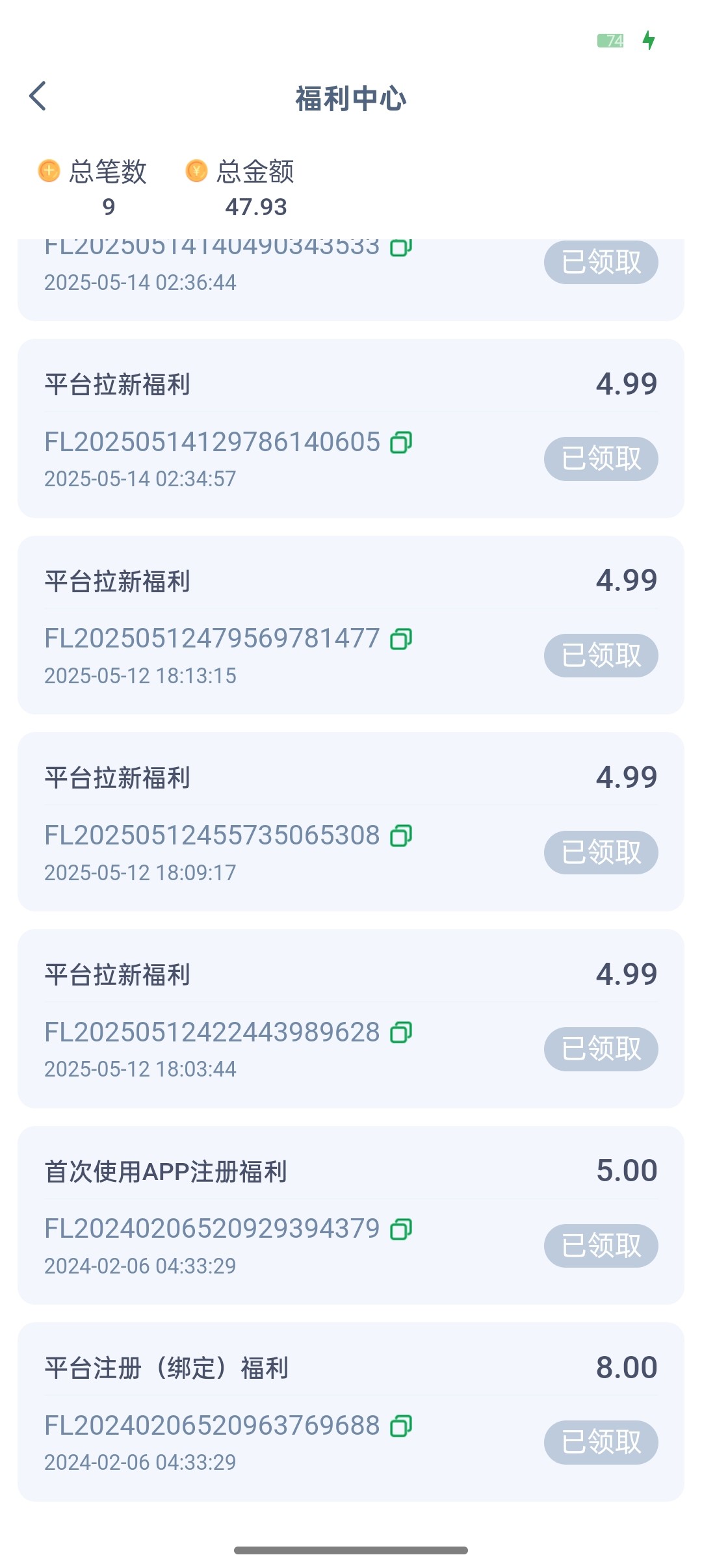Copy order number FL20250514129786140605

click(x=401, y=443)
